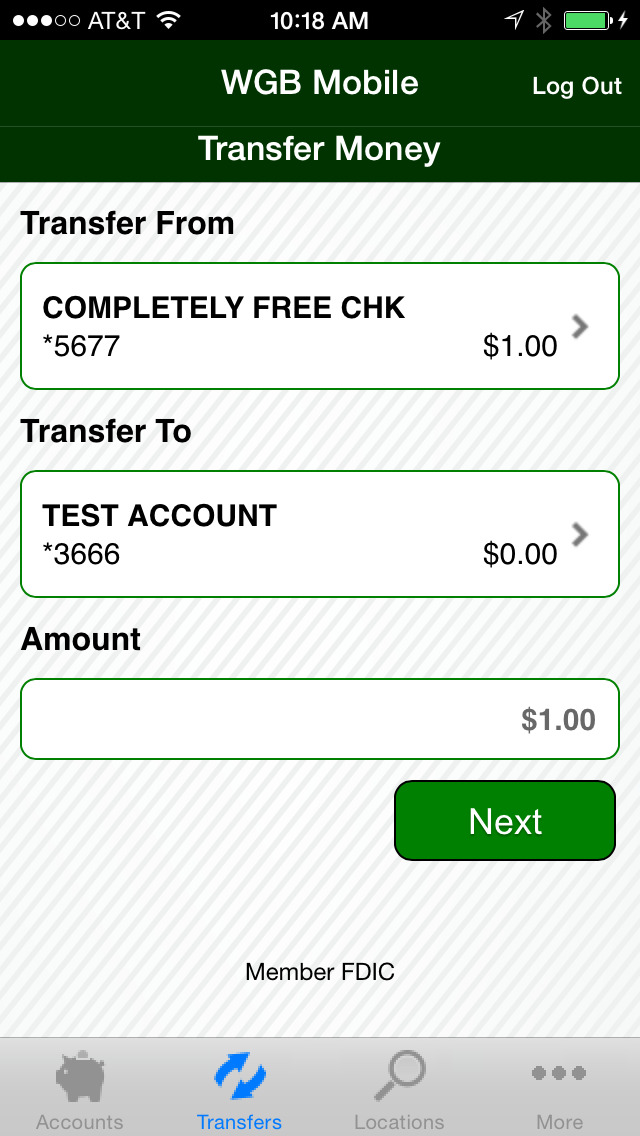640x1136 pixels.
Task: Continue with the Next button
Action: click(505, 821)
